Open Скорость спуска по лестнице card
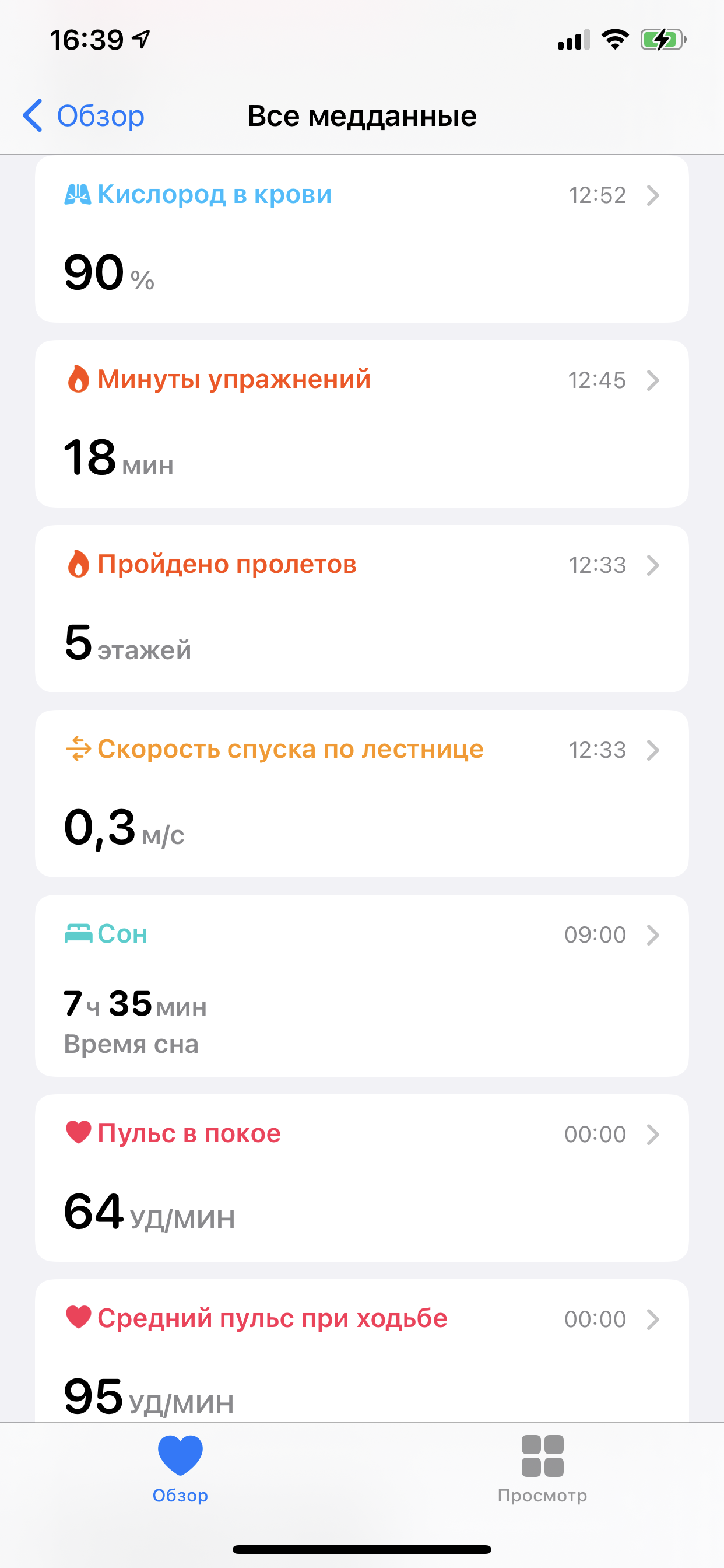724x1568 pixels. [361, 794]
